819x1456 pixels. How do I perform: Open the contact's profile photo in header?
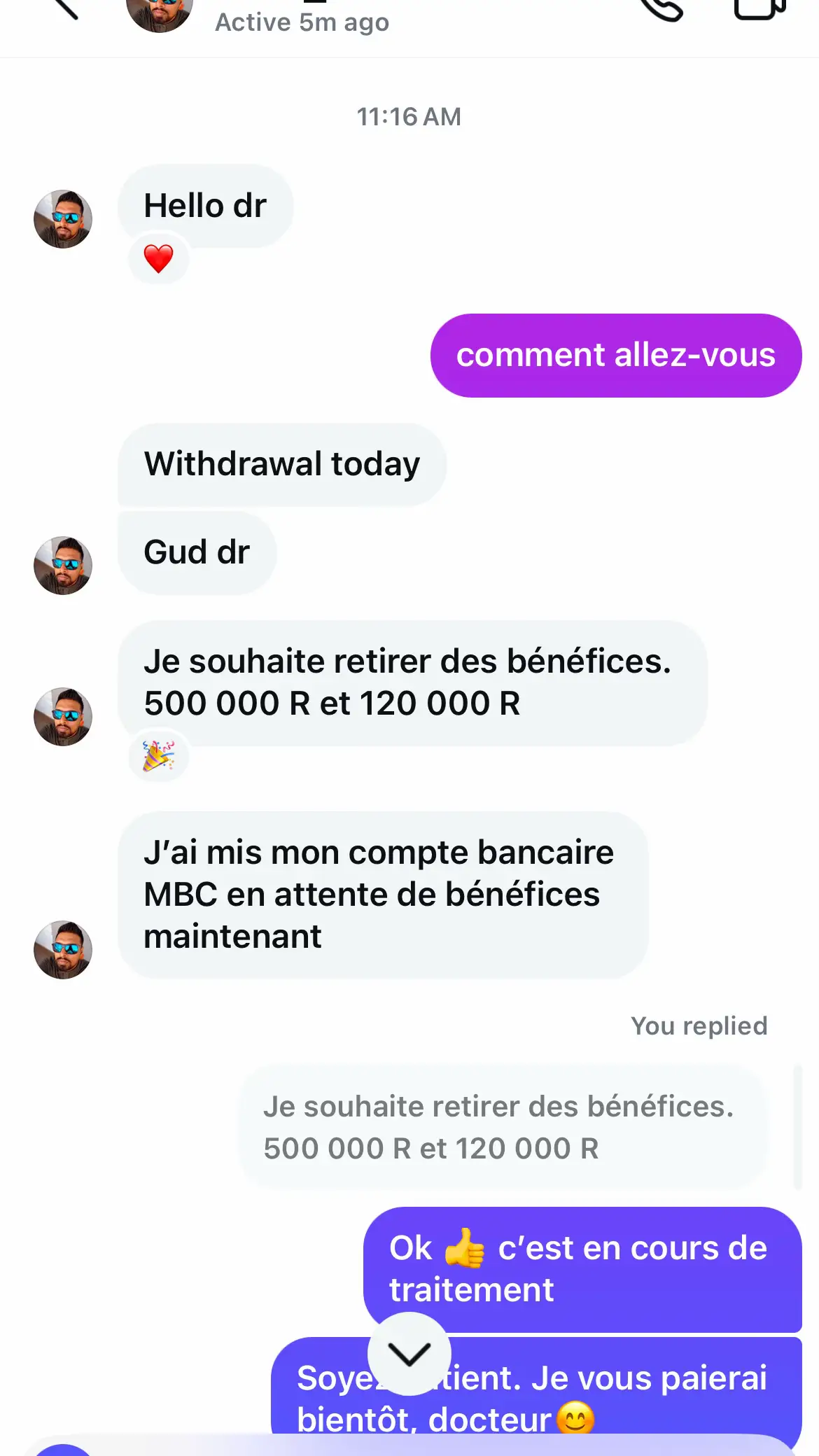(160, 11)
